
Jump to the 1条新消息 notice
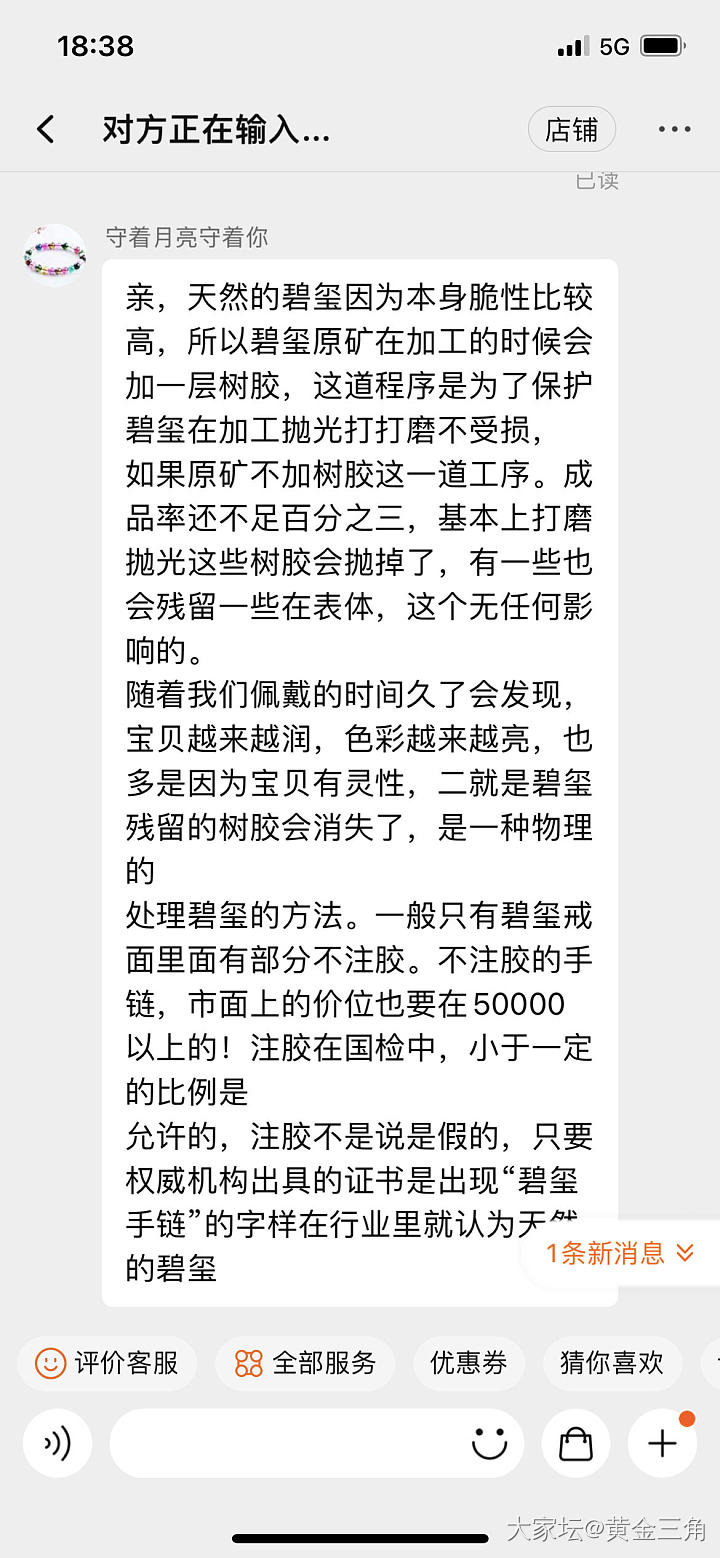(620, 1252)
